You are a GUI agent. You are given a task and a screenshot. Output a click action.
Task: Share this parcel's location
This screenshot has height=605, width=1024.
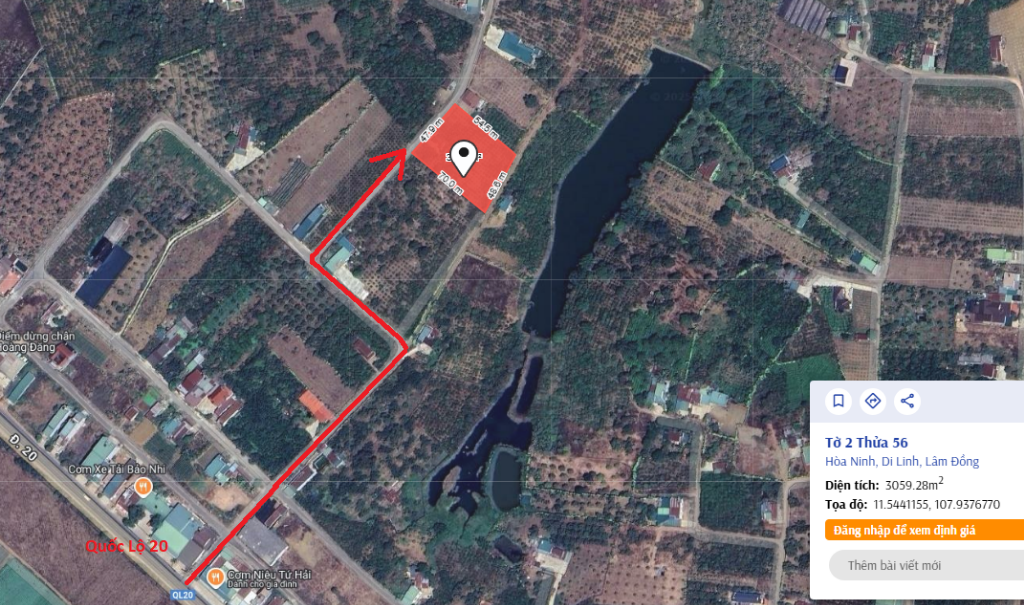pos(907,401)
